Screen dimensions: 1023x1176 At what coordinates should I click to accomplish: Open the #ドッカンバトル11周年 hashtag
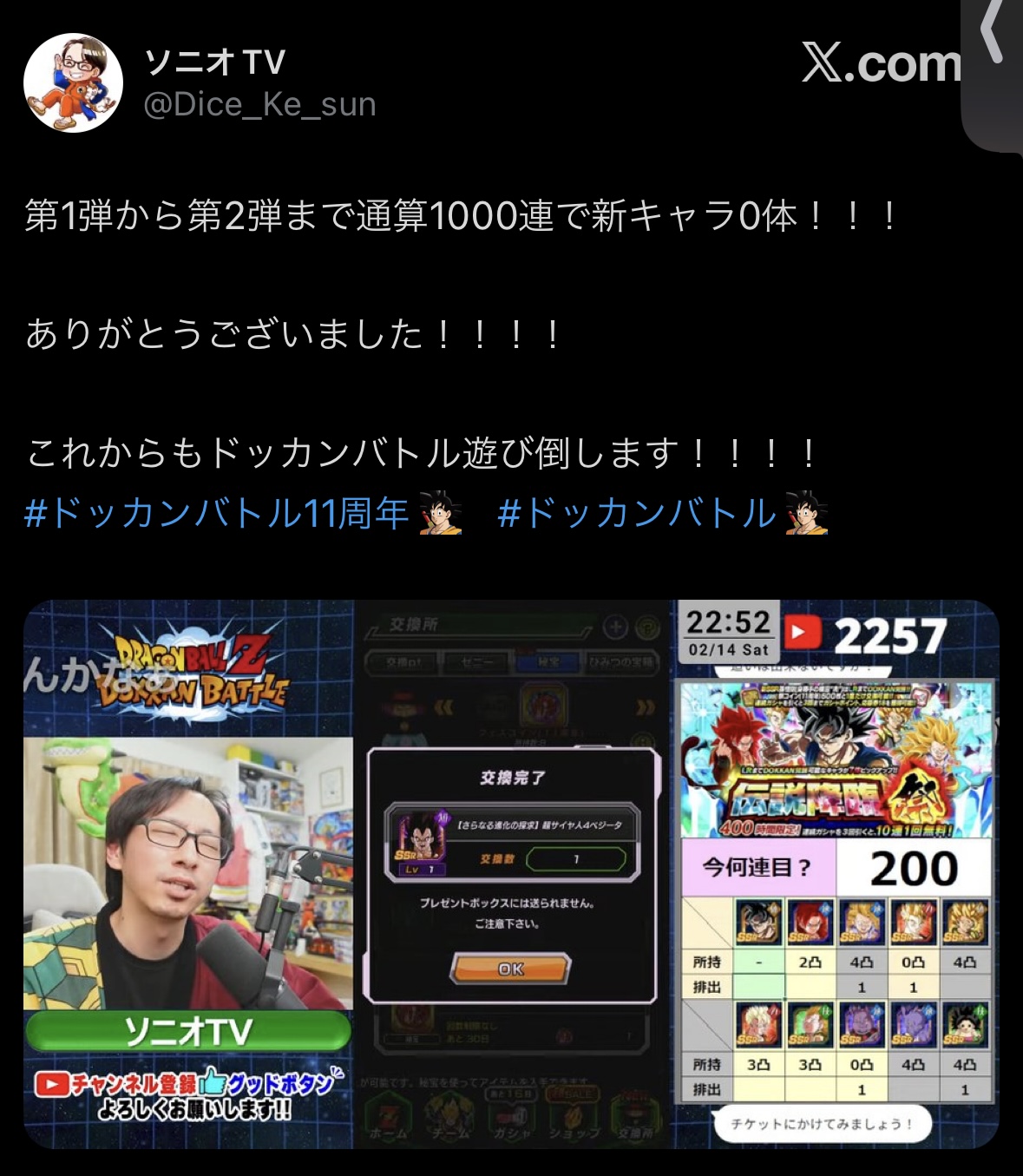[217, 513]
